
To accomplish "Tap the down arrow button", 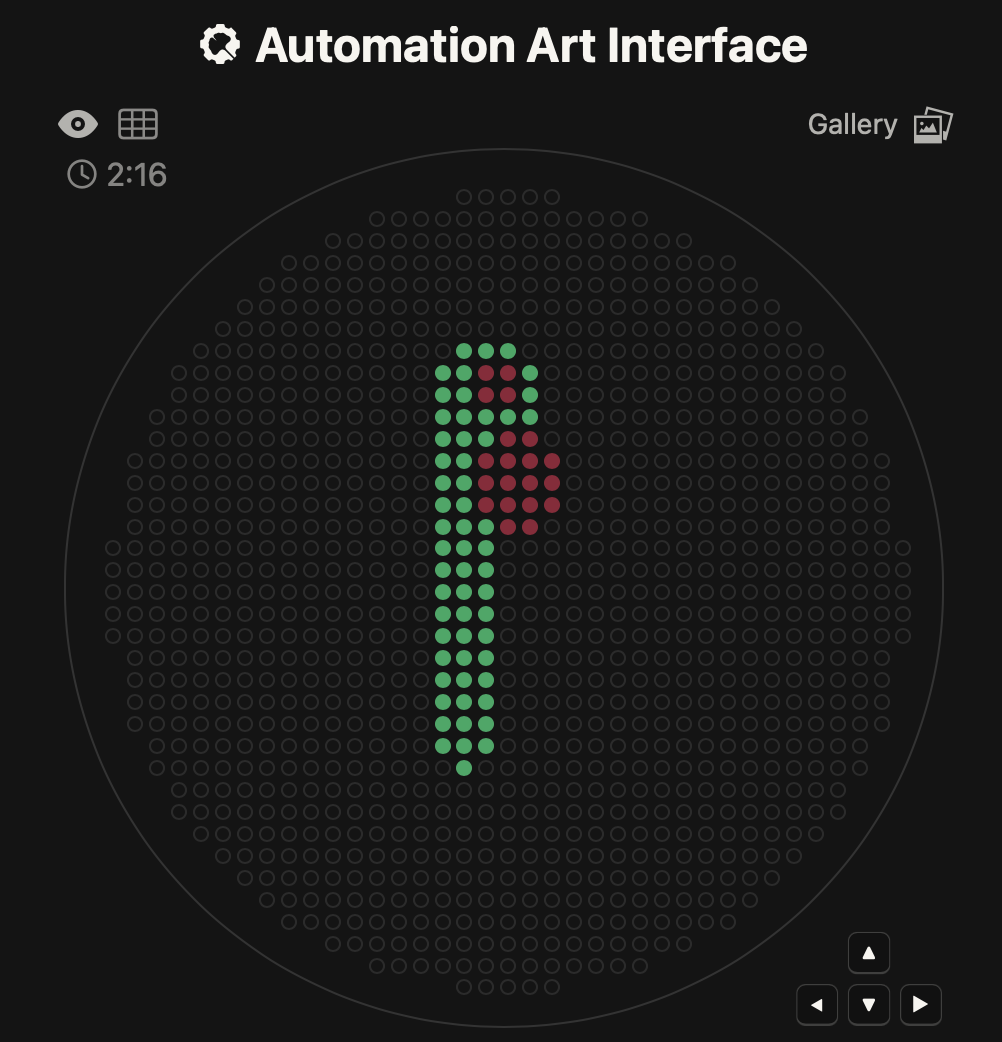I will tap(869, 1004).
